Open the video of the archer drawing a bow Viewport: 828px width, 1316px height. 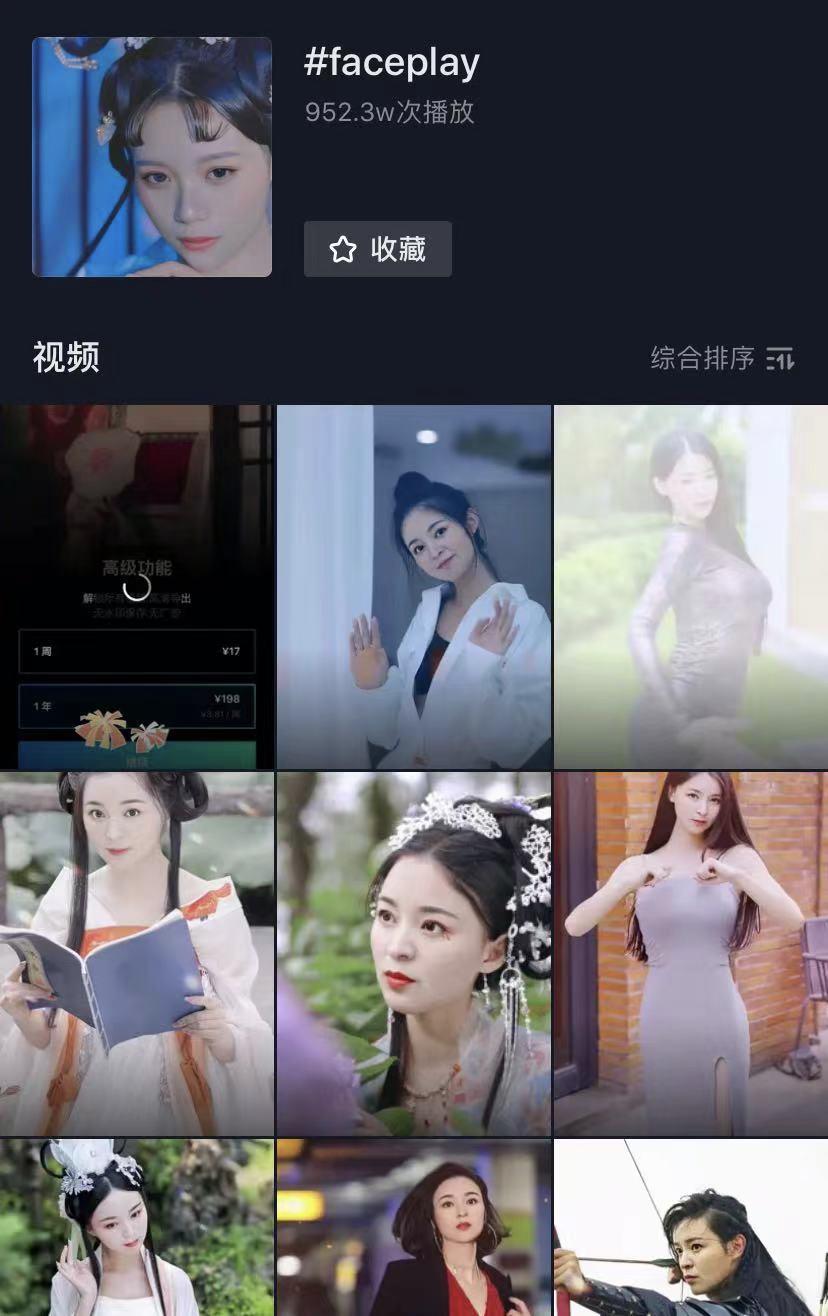coord(691,1230)
